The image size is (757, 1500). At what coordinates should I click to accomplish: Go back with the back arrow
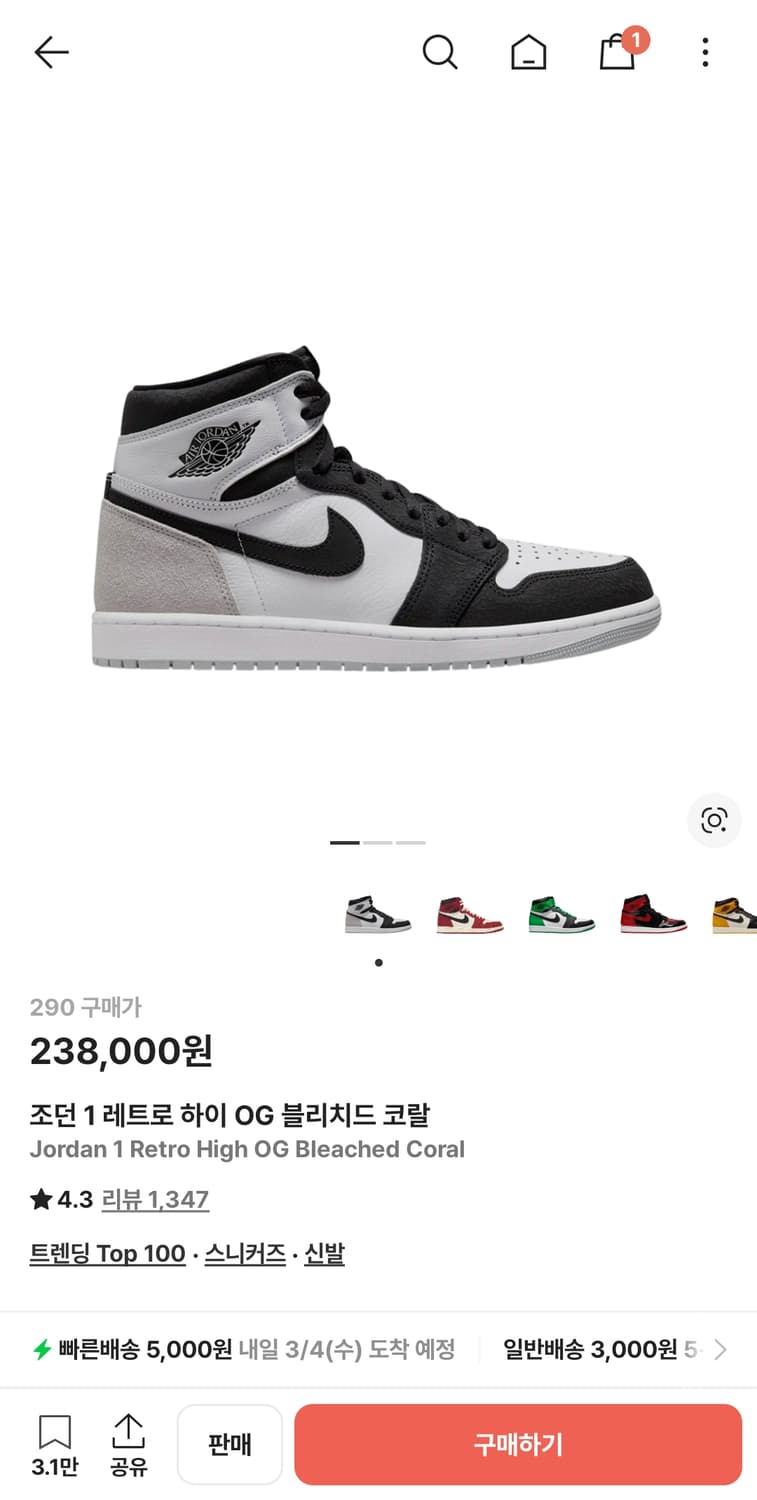click(51, 52)
